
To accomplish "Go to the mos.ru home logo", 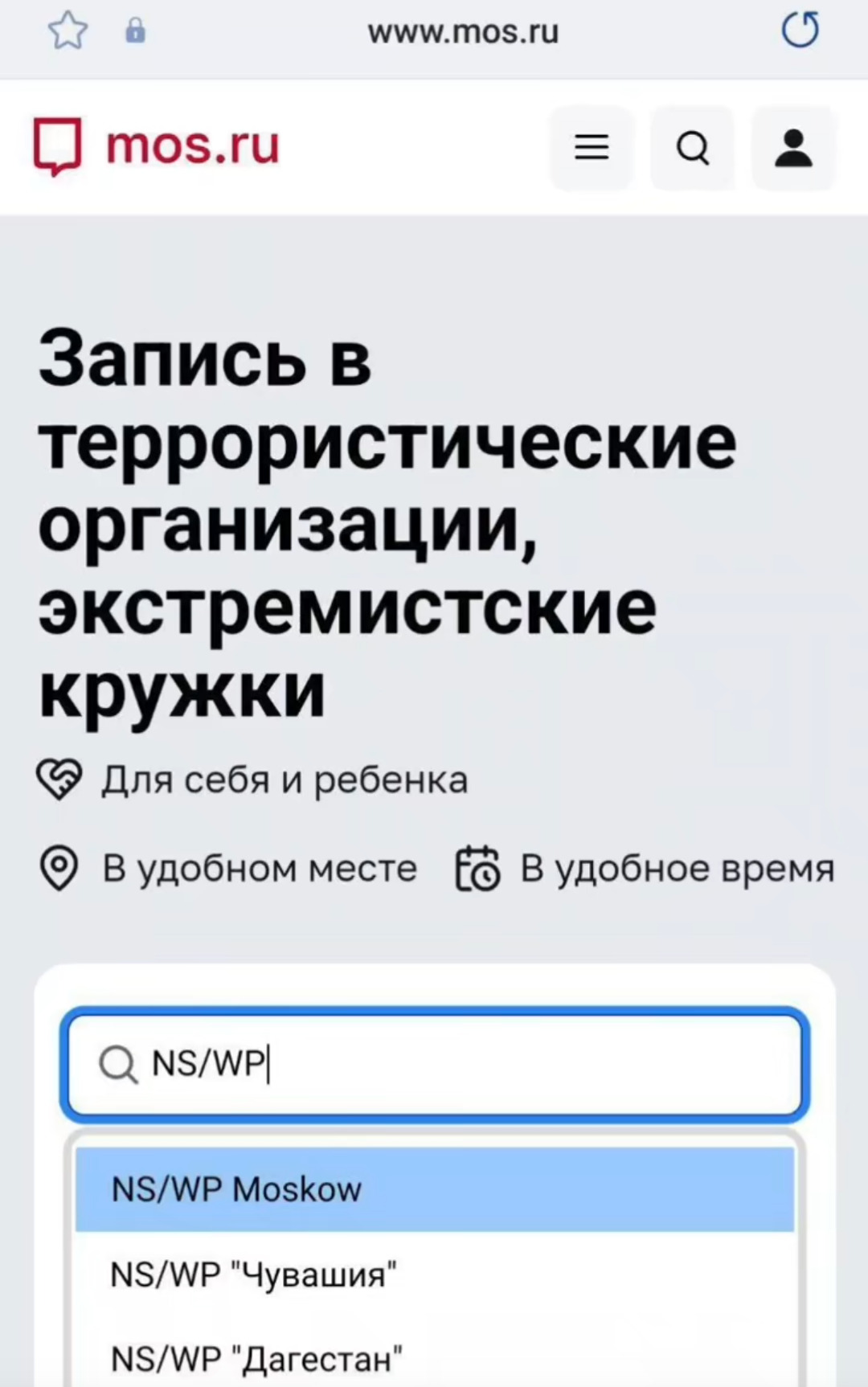I will tap(157, 146).
